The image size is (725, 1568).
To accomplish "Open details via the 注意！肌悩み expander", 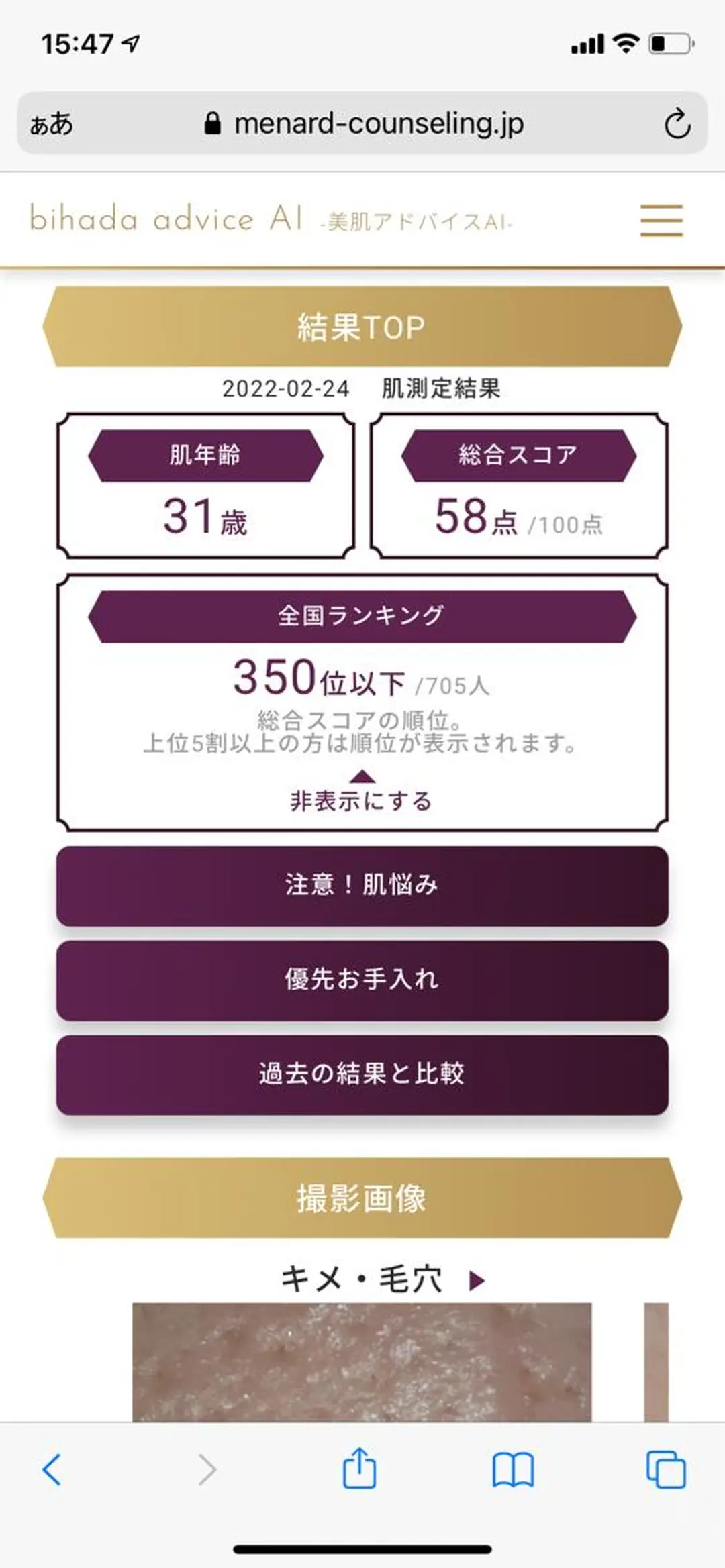I will [x=362, y=885].
